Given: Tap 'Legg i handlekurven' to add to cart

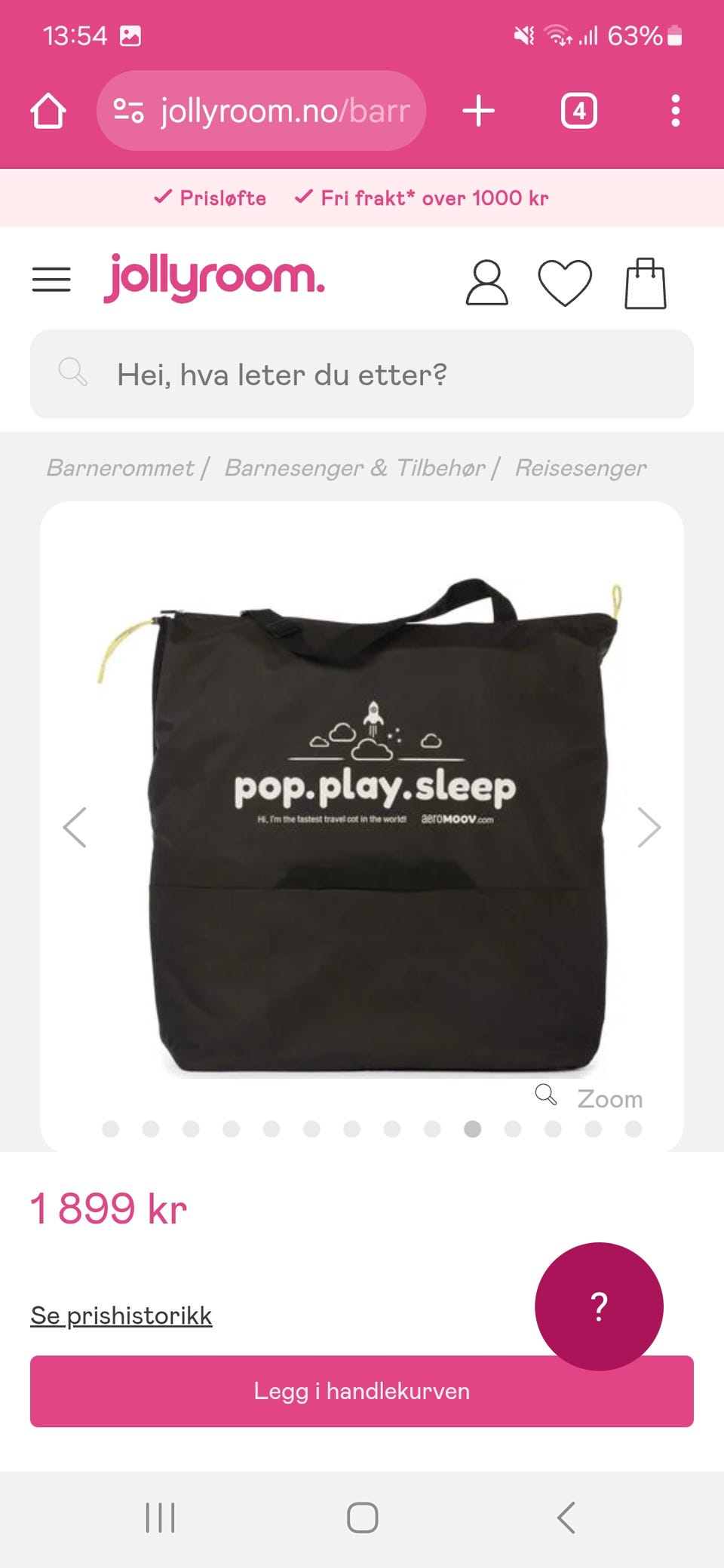Looking at the screenshot, I should [x=302, y=1392].
